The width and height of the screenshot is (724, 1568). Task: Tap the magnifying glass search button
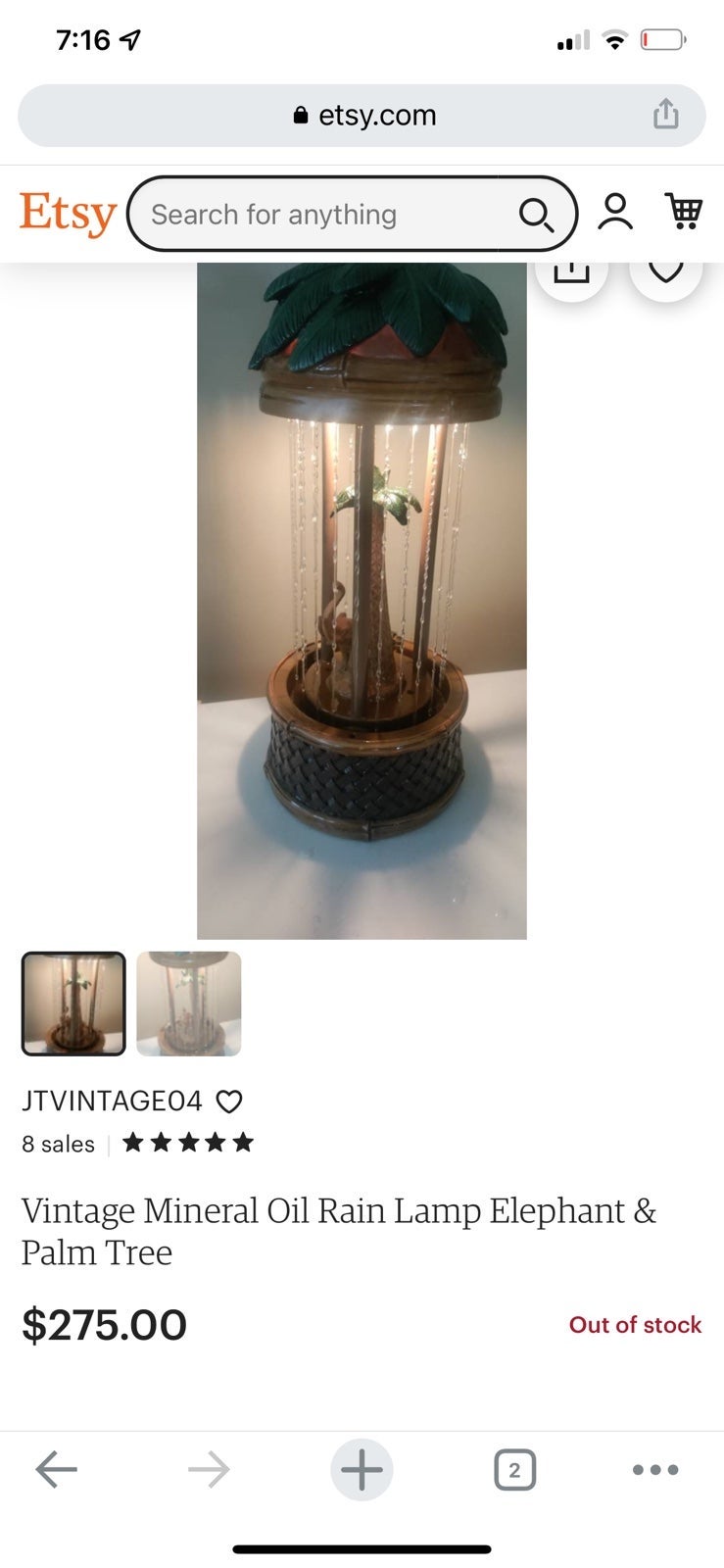[536, 214]
